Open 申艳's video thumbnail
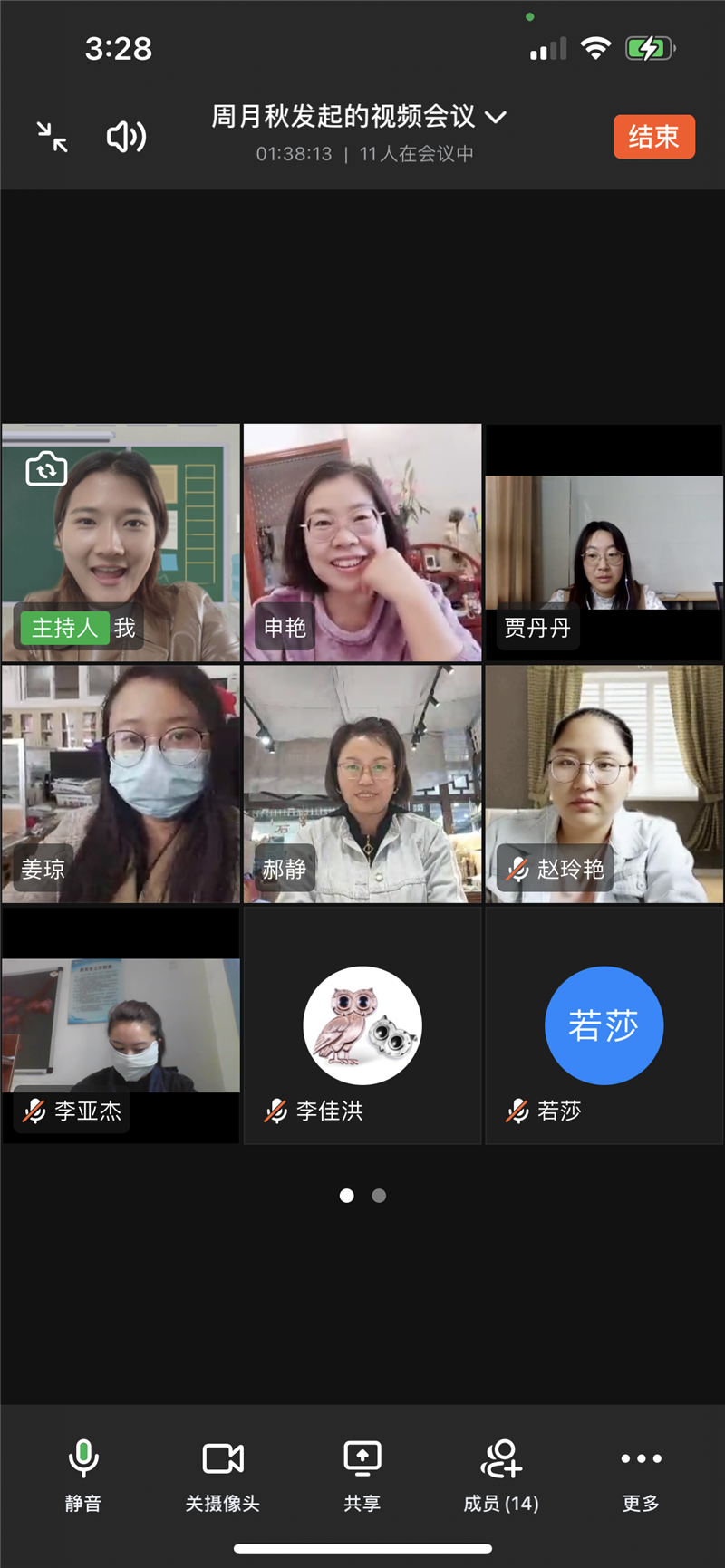725x1568 pixels. click(x=362, y=542)
